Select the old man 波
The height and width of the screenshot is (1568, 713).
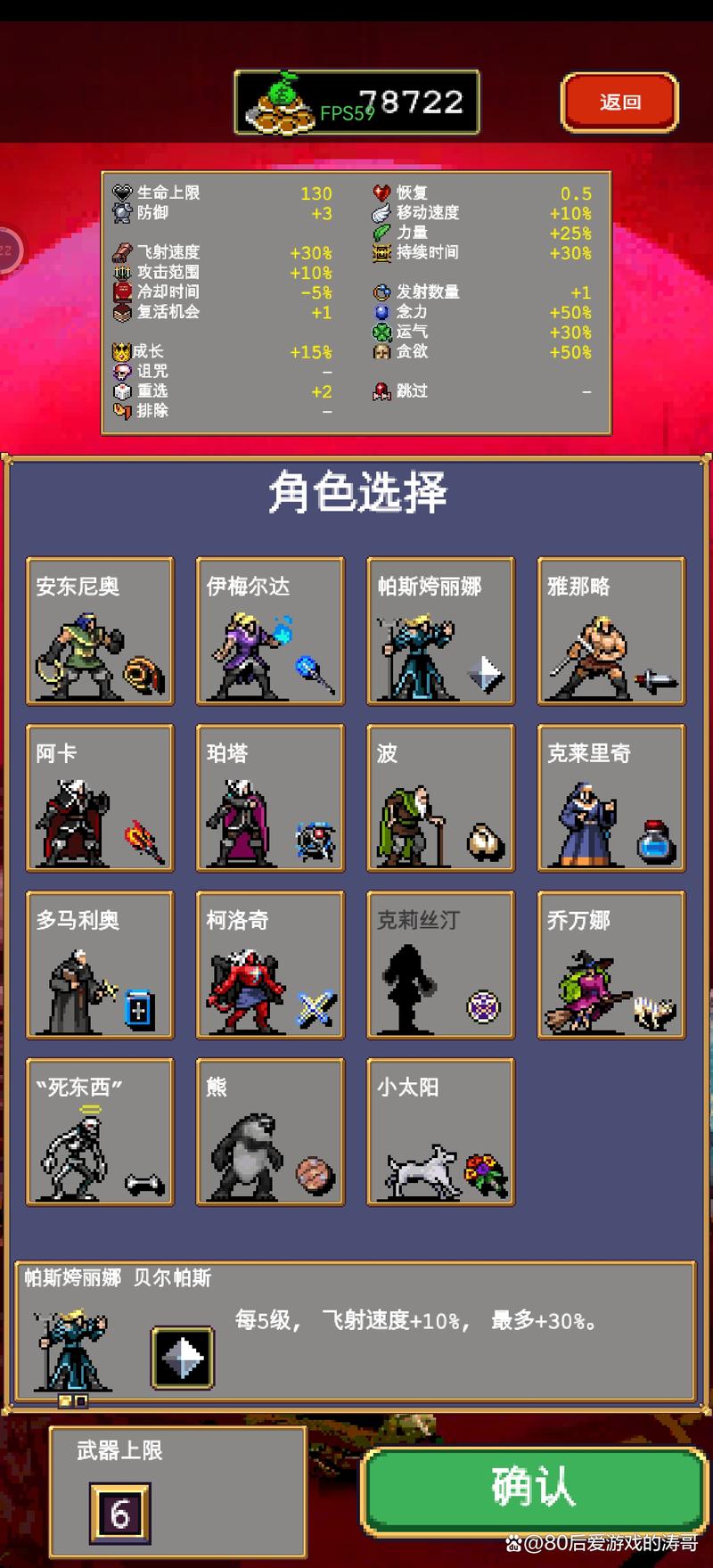coord(440,798)
